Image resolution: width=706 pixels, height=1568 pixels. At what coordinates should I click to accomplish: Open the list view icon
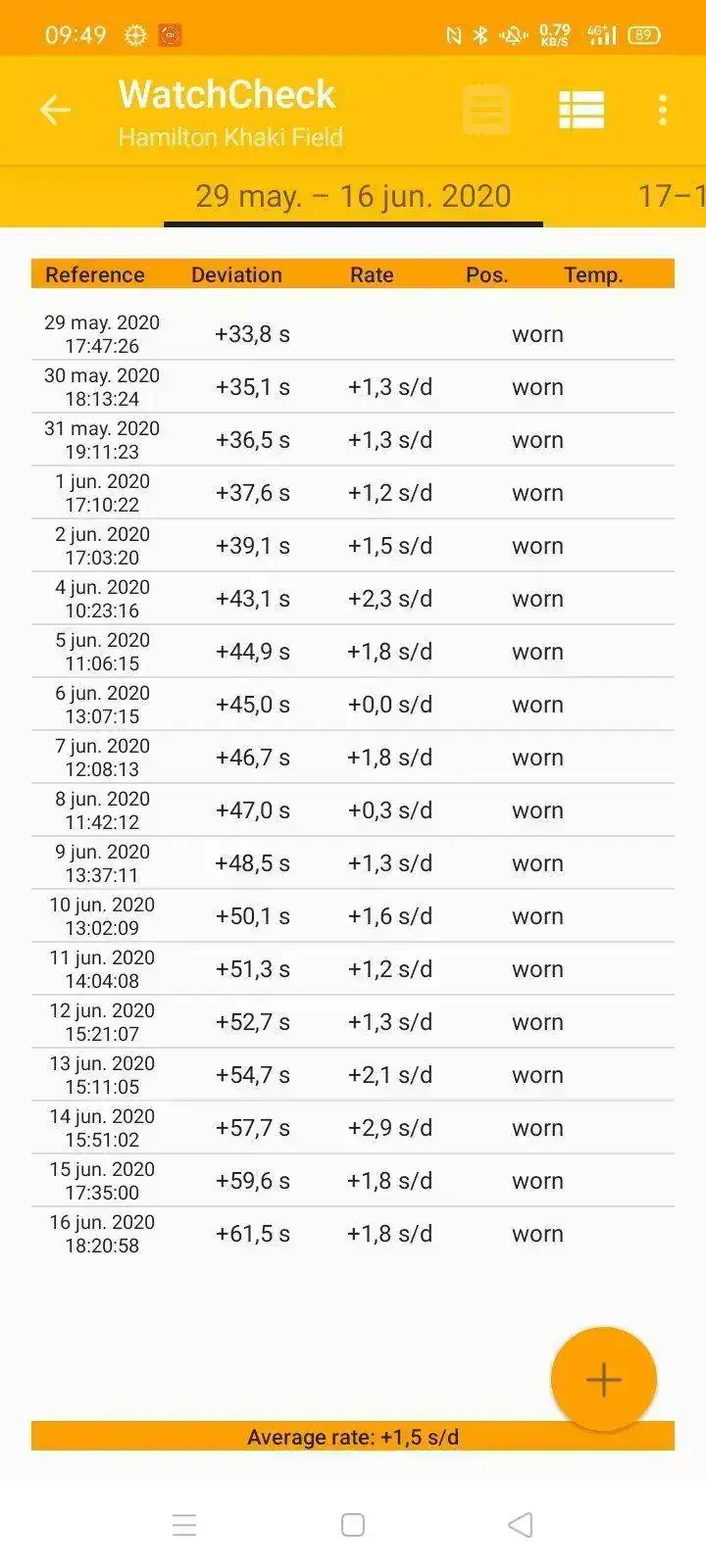[x=581, y=110]
